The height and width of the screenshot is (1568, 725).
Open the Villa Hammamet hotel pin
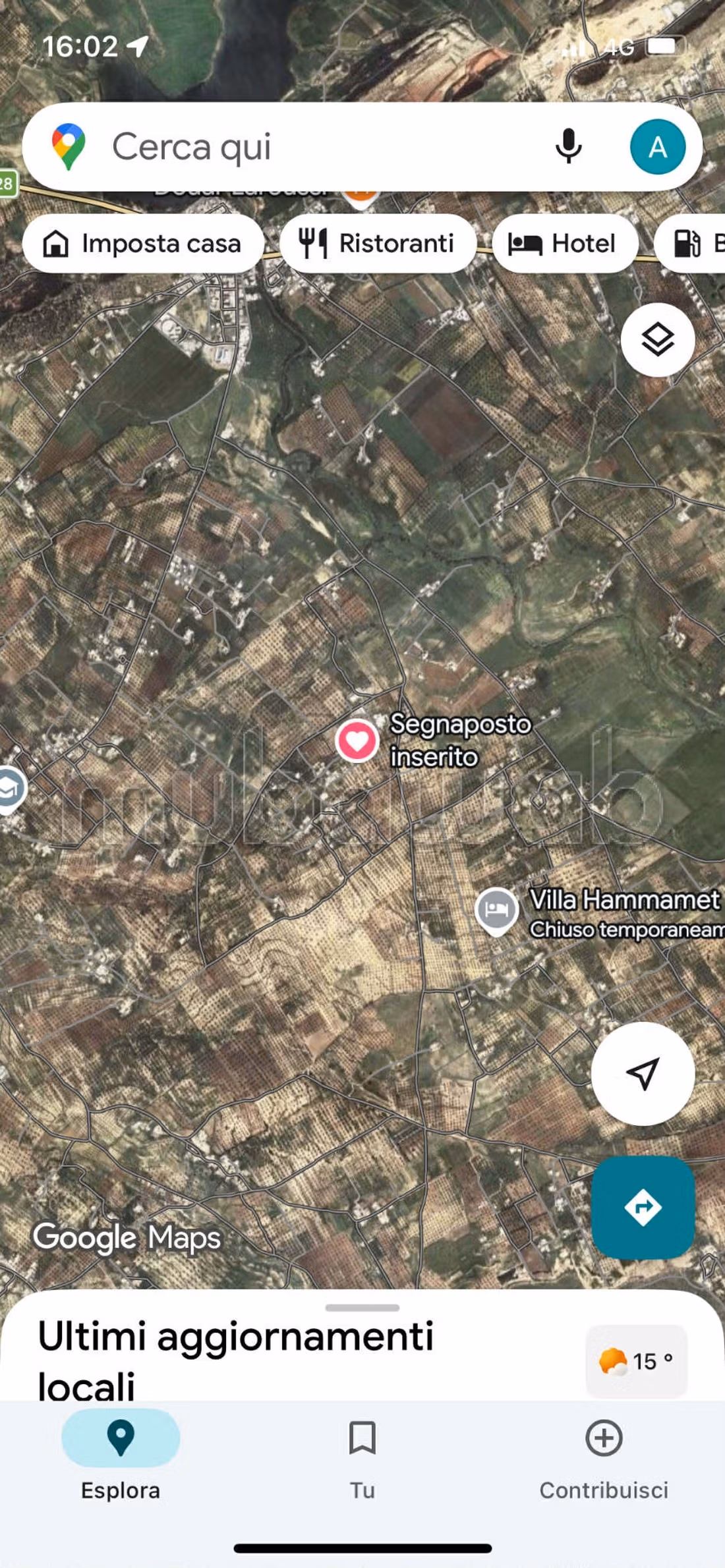pyautogui.click(x=496, y=909)
